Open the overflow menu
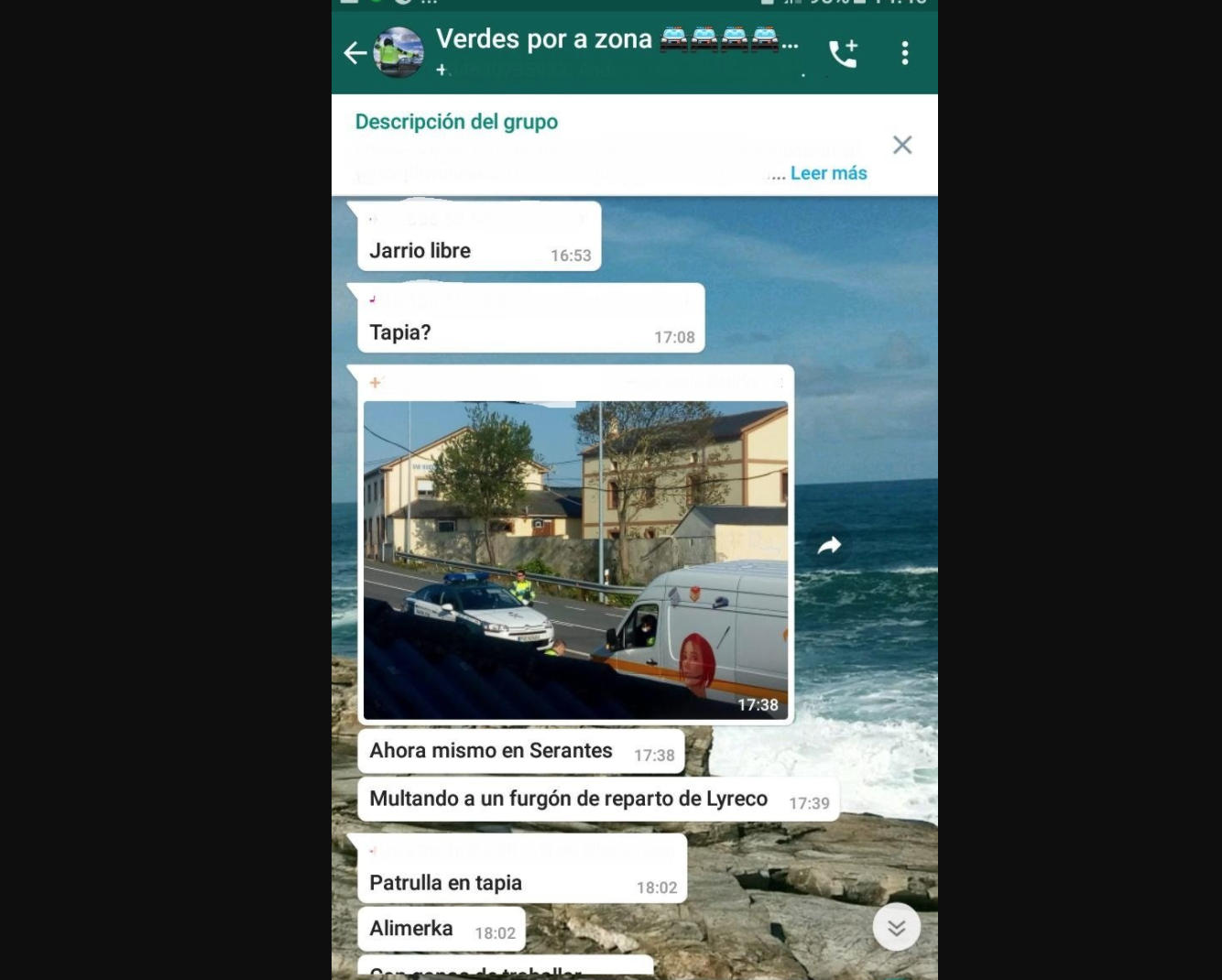The image size is (1222, 980). pyautogui.click(x=904, y=53)
